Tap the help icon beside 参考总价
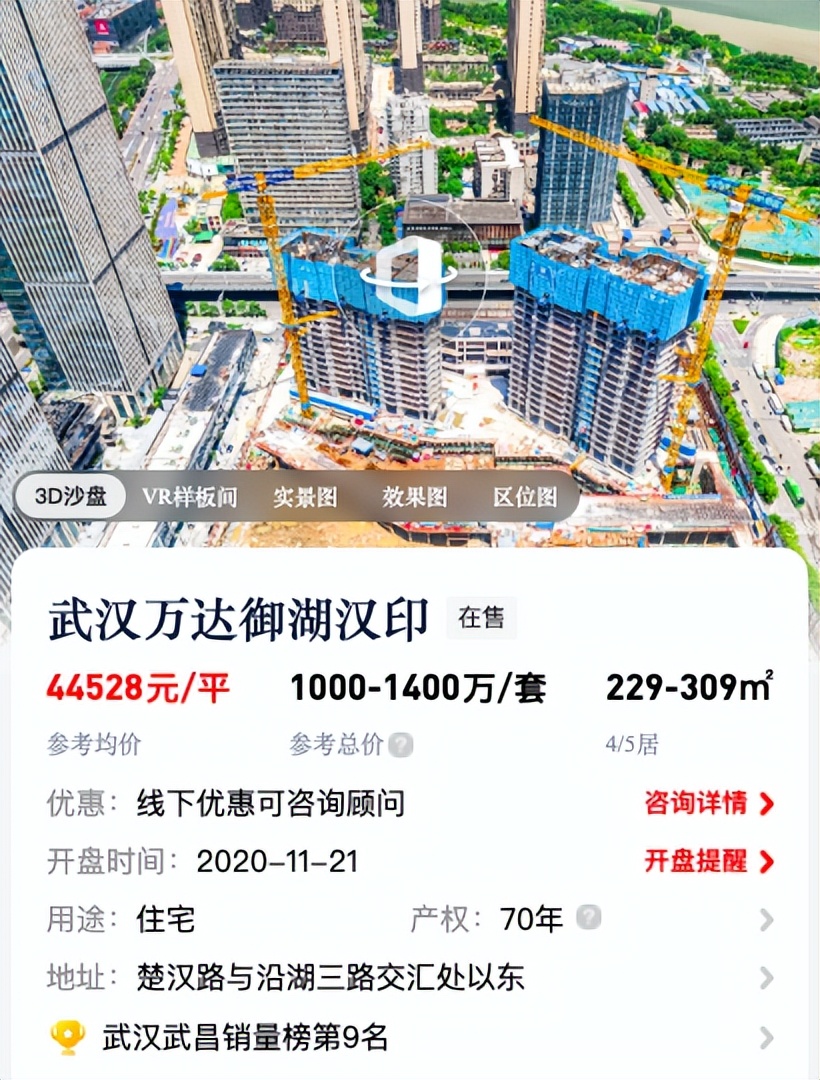 click(x=401, y=745)
